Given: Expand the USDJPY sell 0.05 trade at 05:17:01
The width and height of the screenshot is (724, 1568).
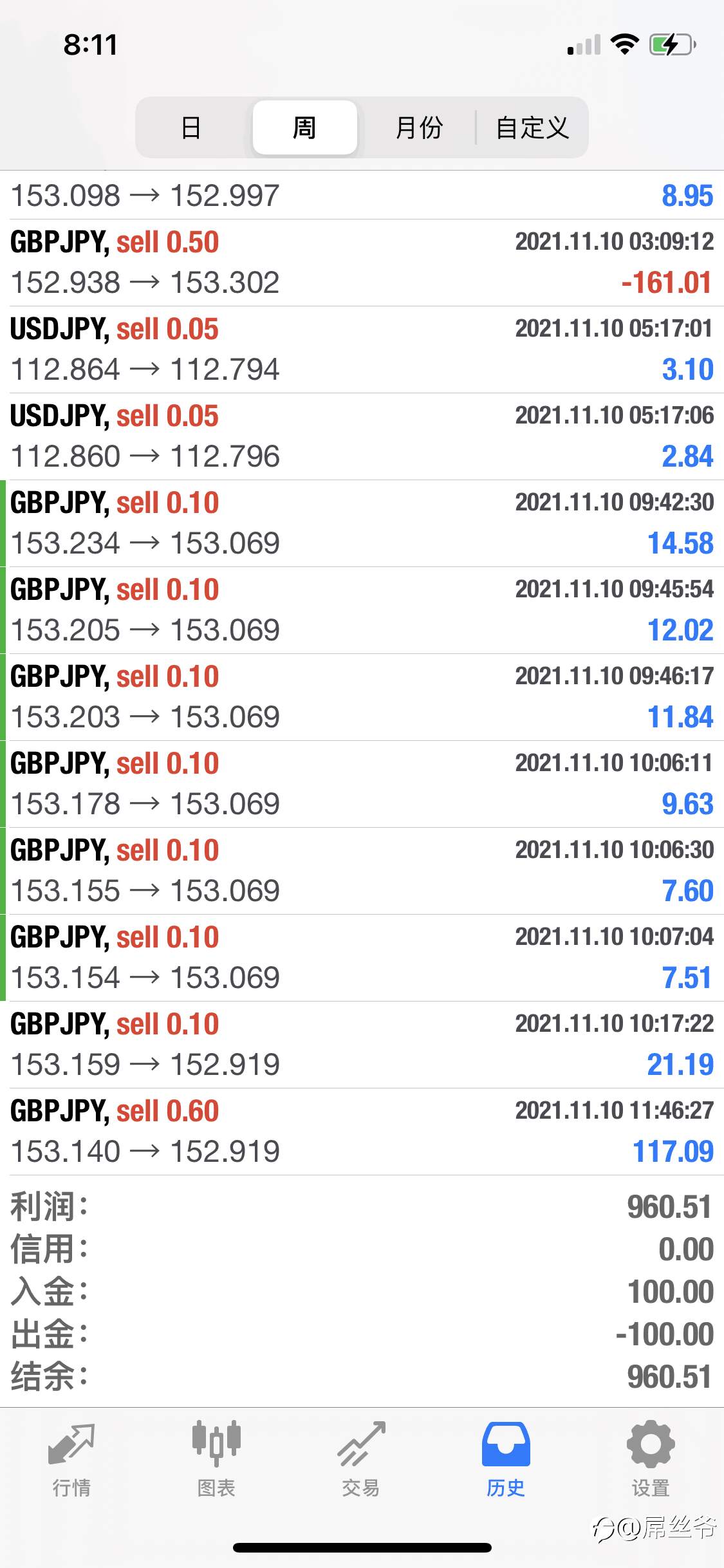Looking at the screenshot, I should tap(362, 350).
